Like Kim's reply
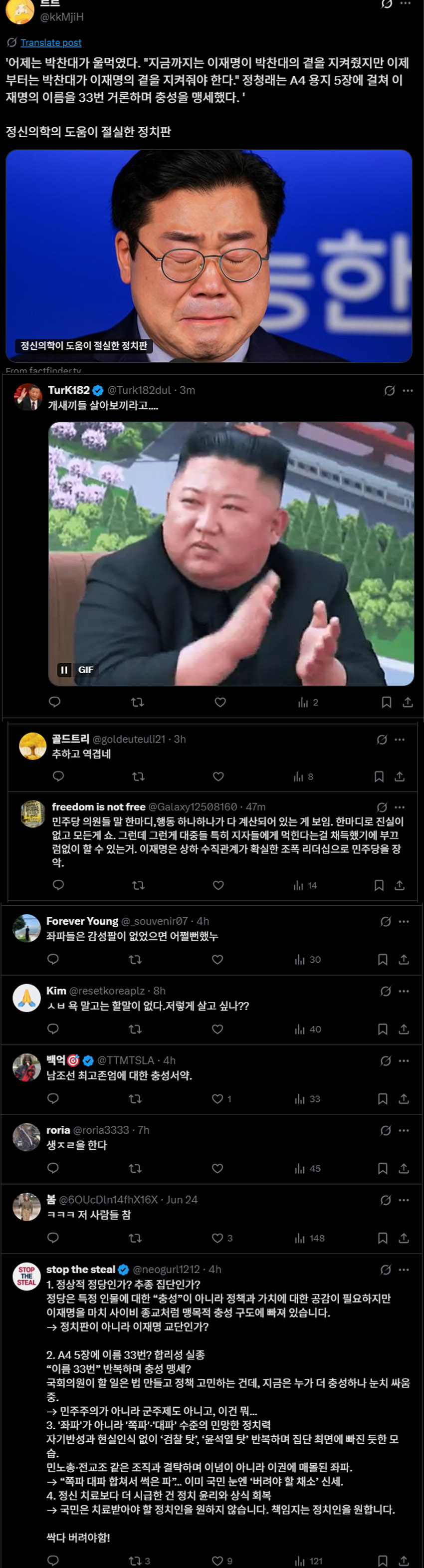Screen dimensions: 424x1568 pyautogui.click(x=217, y=1029)
